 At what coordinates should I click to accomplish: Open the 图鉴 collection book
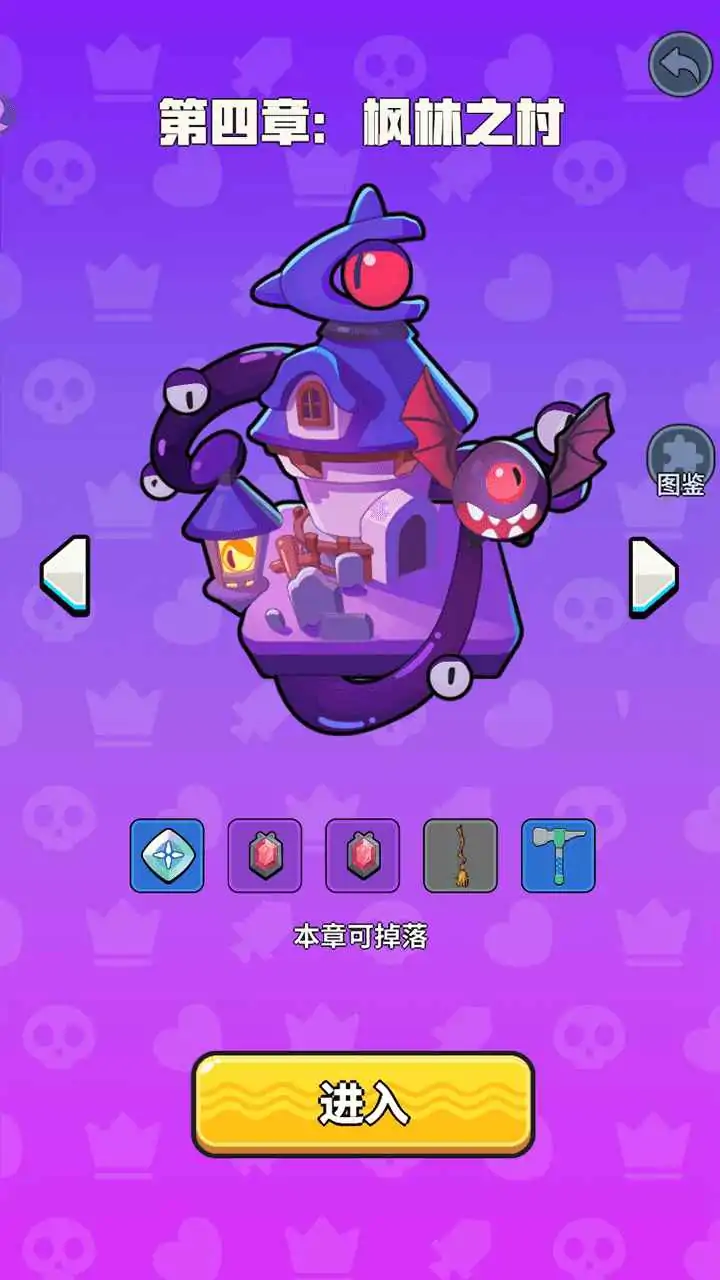680,461
